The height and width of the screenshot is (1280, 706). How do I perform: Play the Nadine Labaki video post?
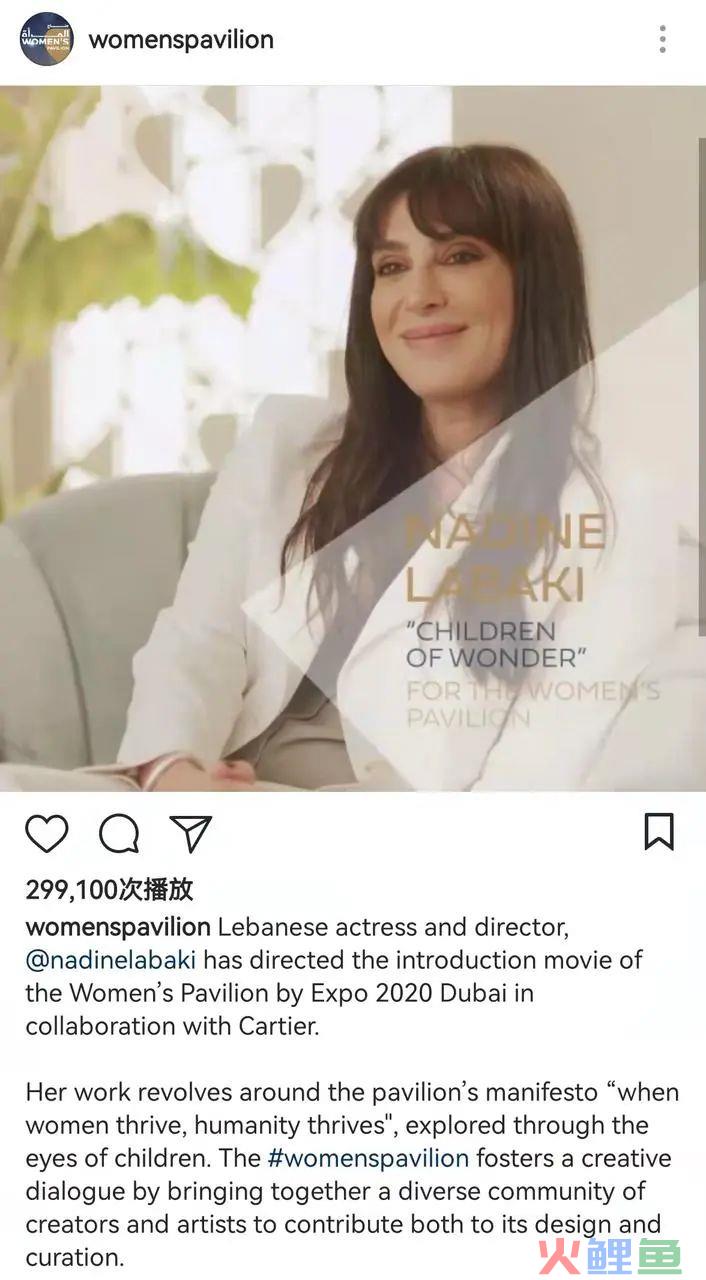pos(353,440)
